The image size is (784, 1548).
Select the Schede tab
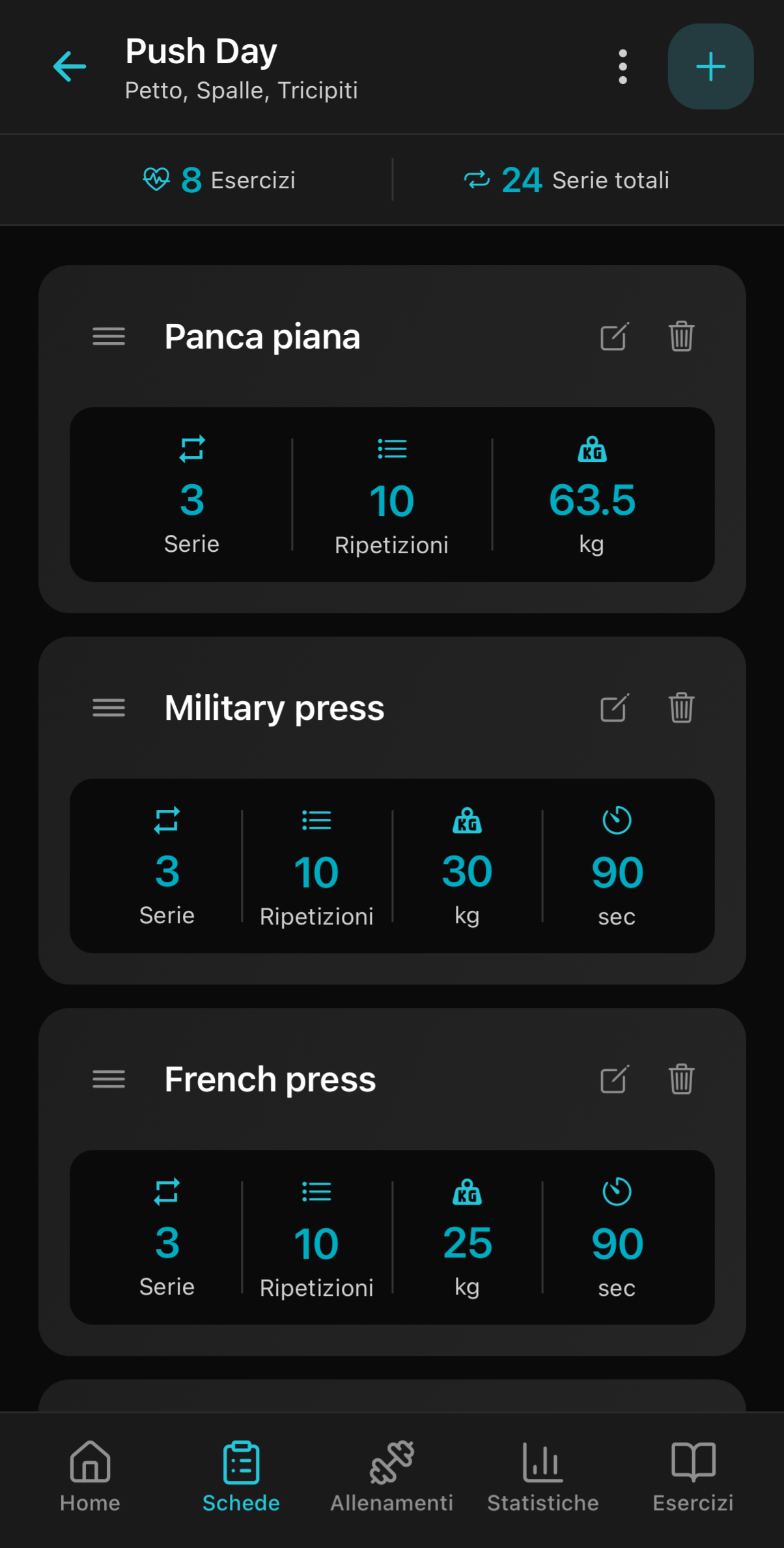click(x=241, y=1476)
